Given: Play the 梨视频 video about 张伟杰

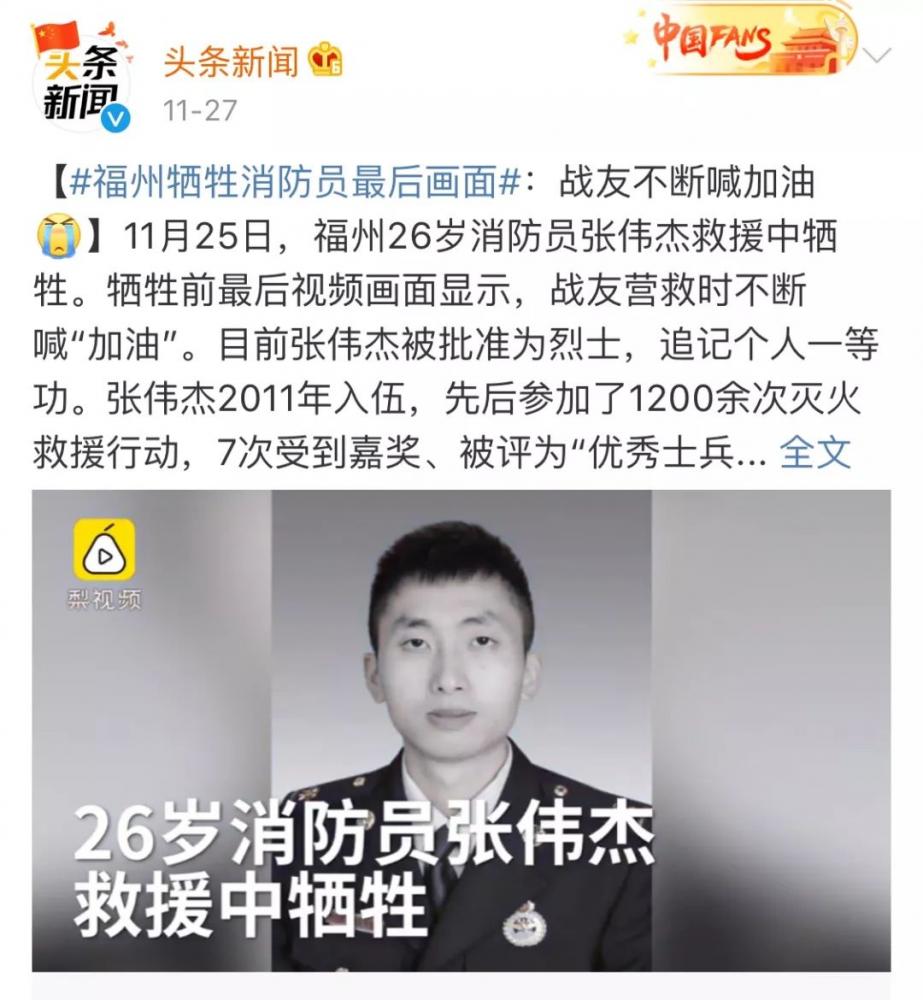Looking at the screenshot, I should click(x=460, y=730).
